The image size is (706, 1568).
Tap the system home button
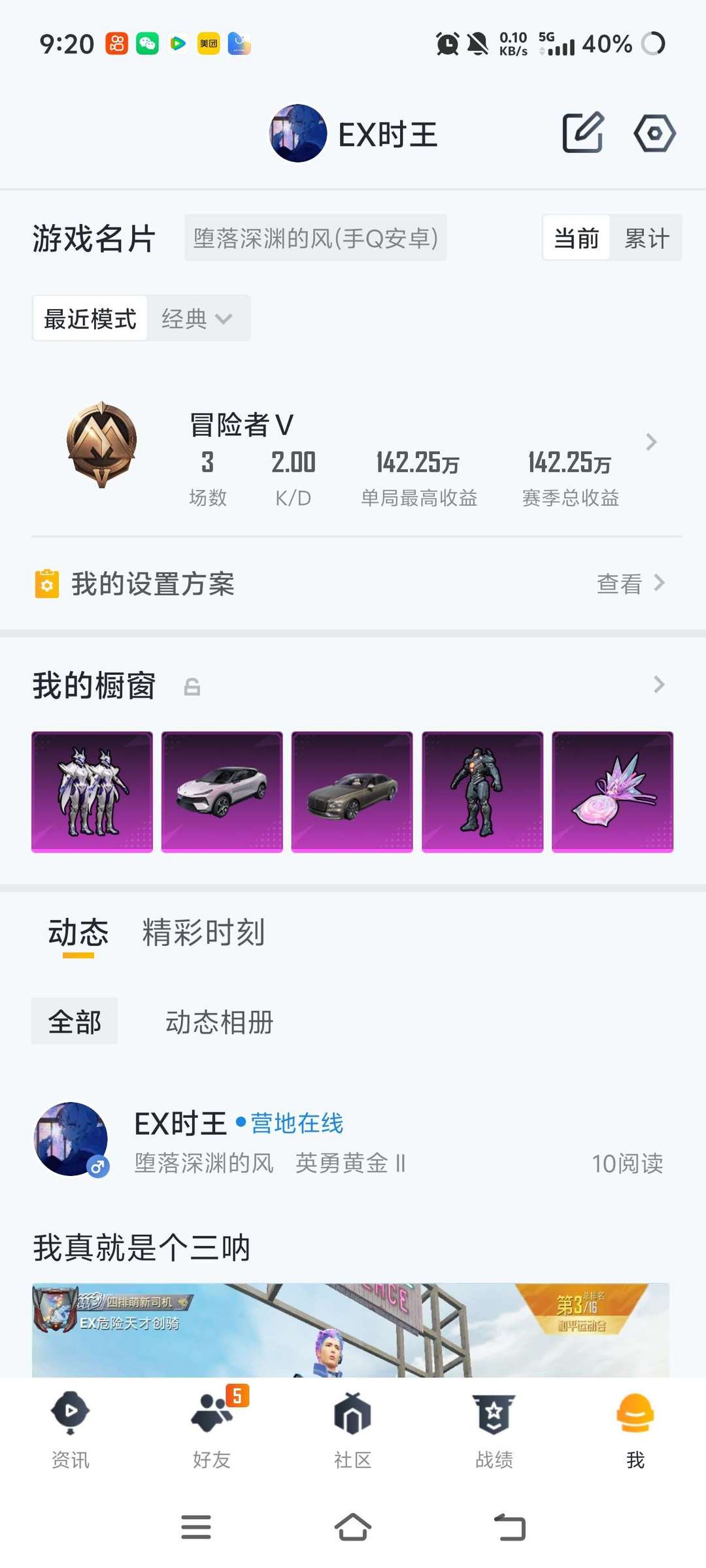pyautogui.click(x=353, y=1527)
